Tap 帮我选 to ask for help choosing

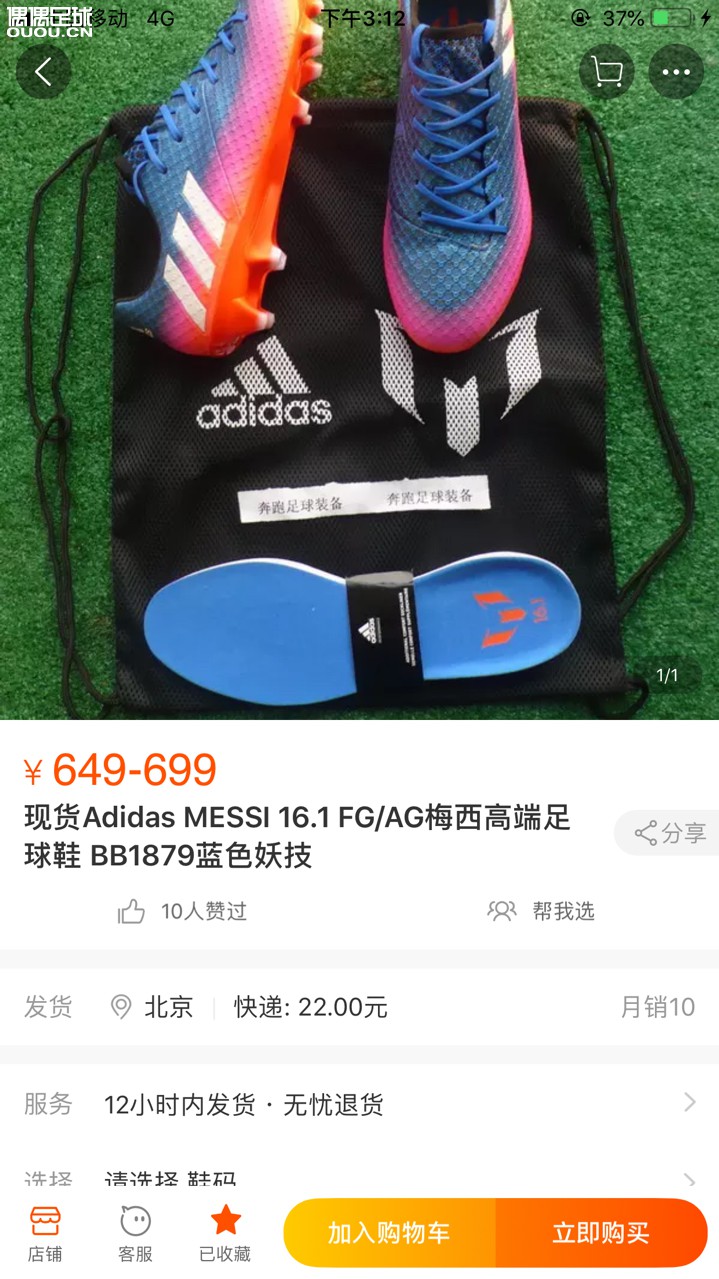[541, 911]
